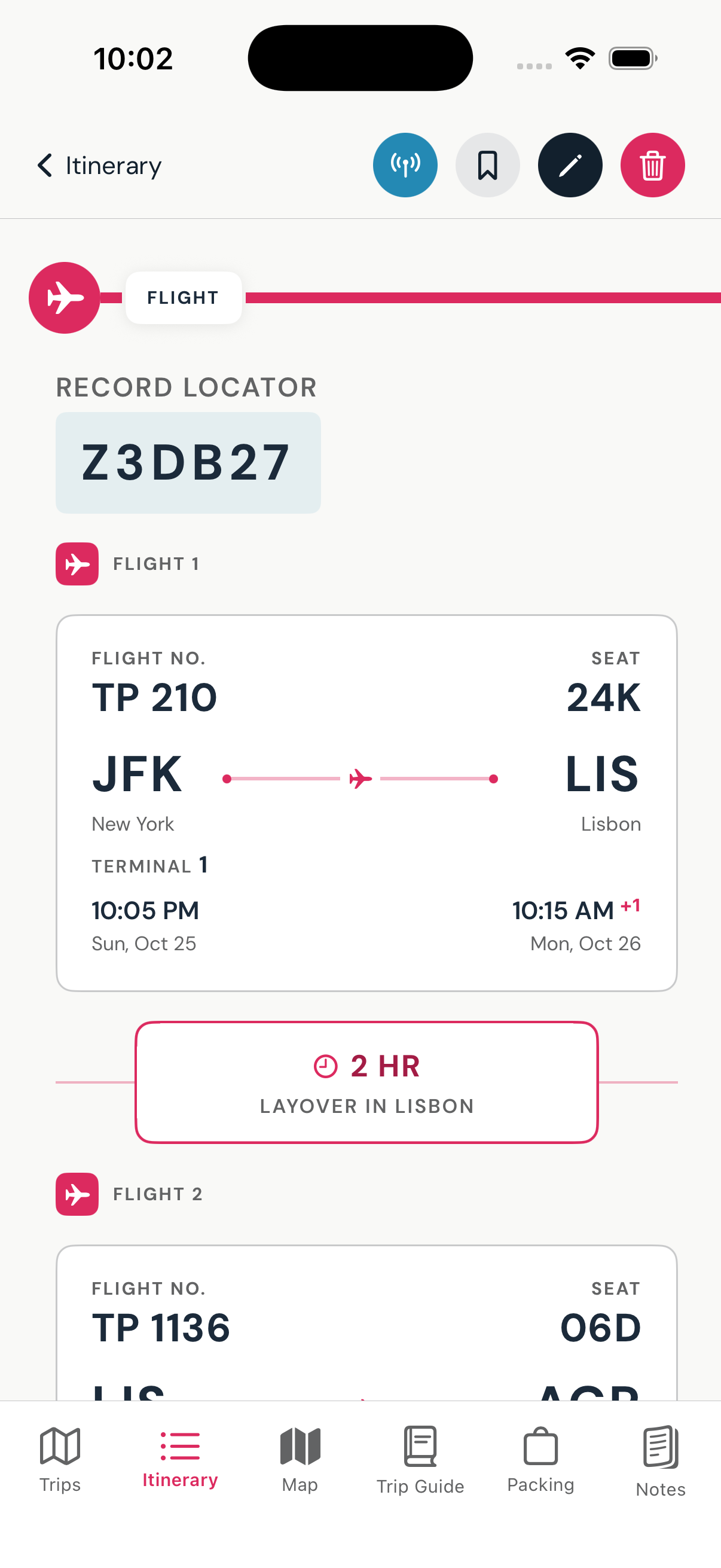Go to the Notes tab
Viewport: 721px width, 1568px height.
coord(660,1460)
